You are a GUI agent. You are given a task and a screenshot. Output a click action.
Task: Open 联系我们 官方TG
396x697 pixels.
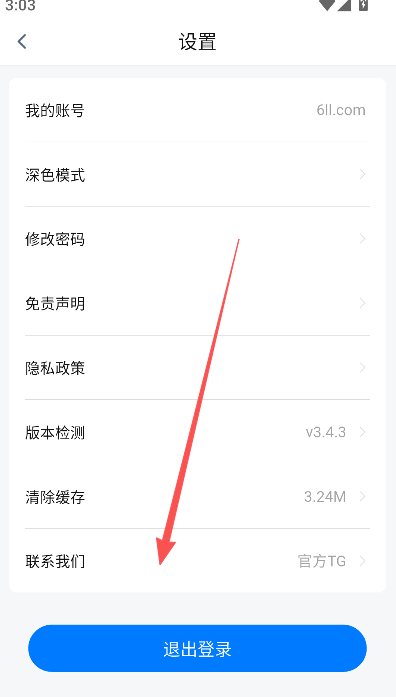pyautogui.click(x=197, y=561)
